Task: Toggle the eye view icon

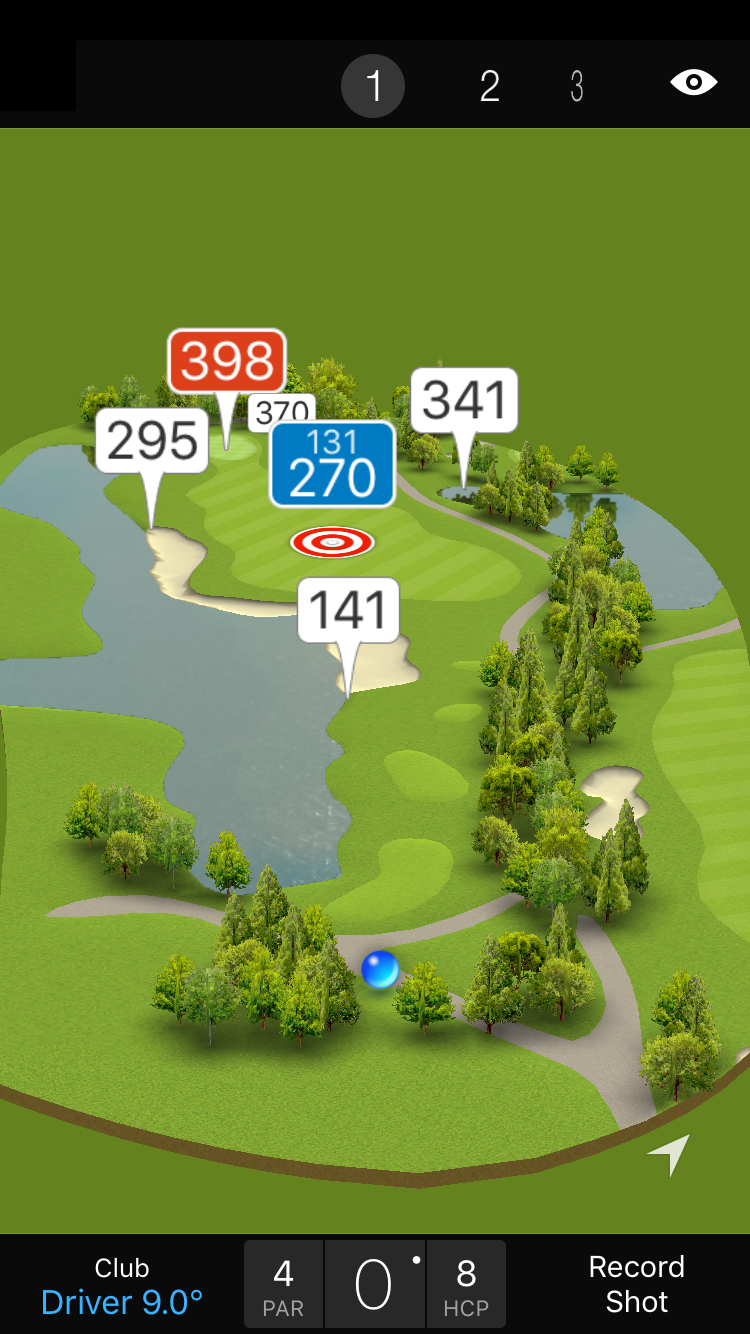Action: [694, 83]
